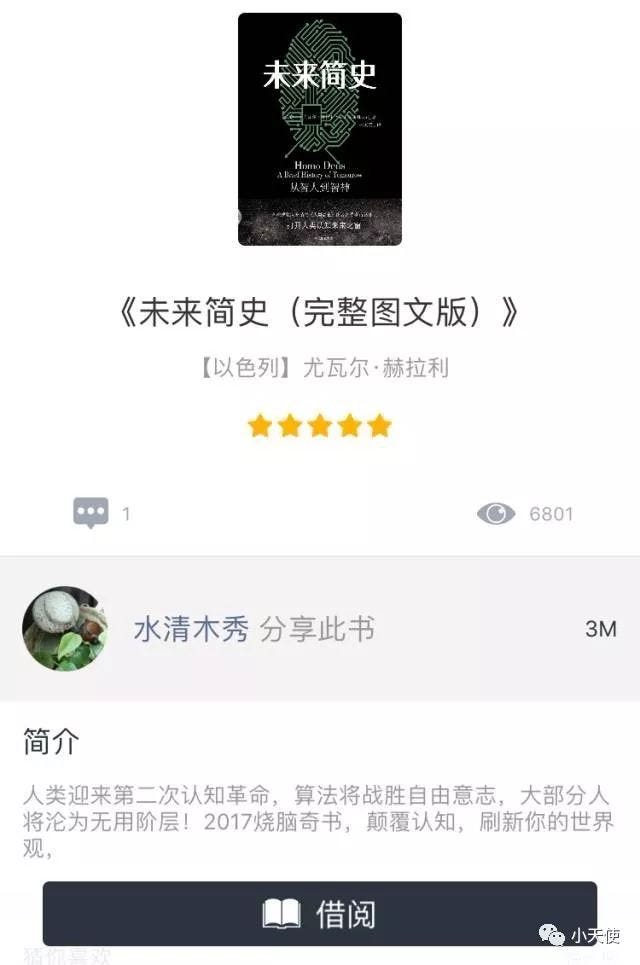Open 水清木秀's sharer profile
The width and height of the screenshot is (640, 965).
[190, 629]
